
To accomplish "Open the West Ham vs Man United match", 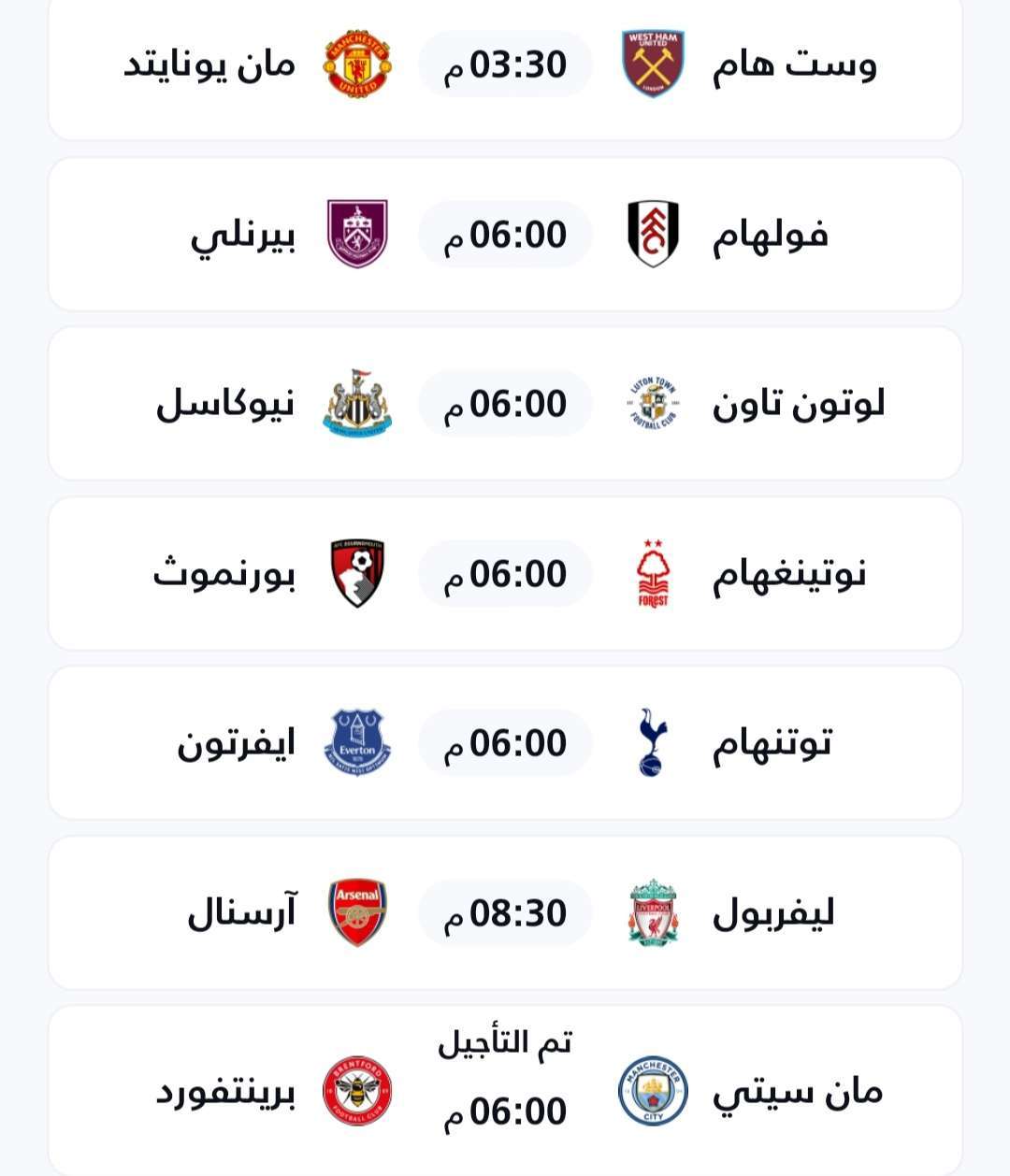I will click(x=505, y=65).
